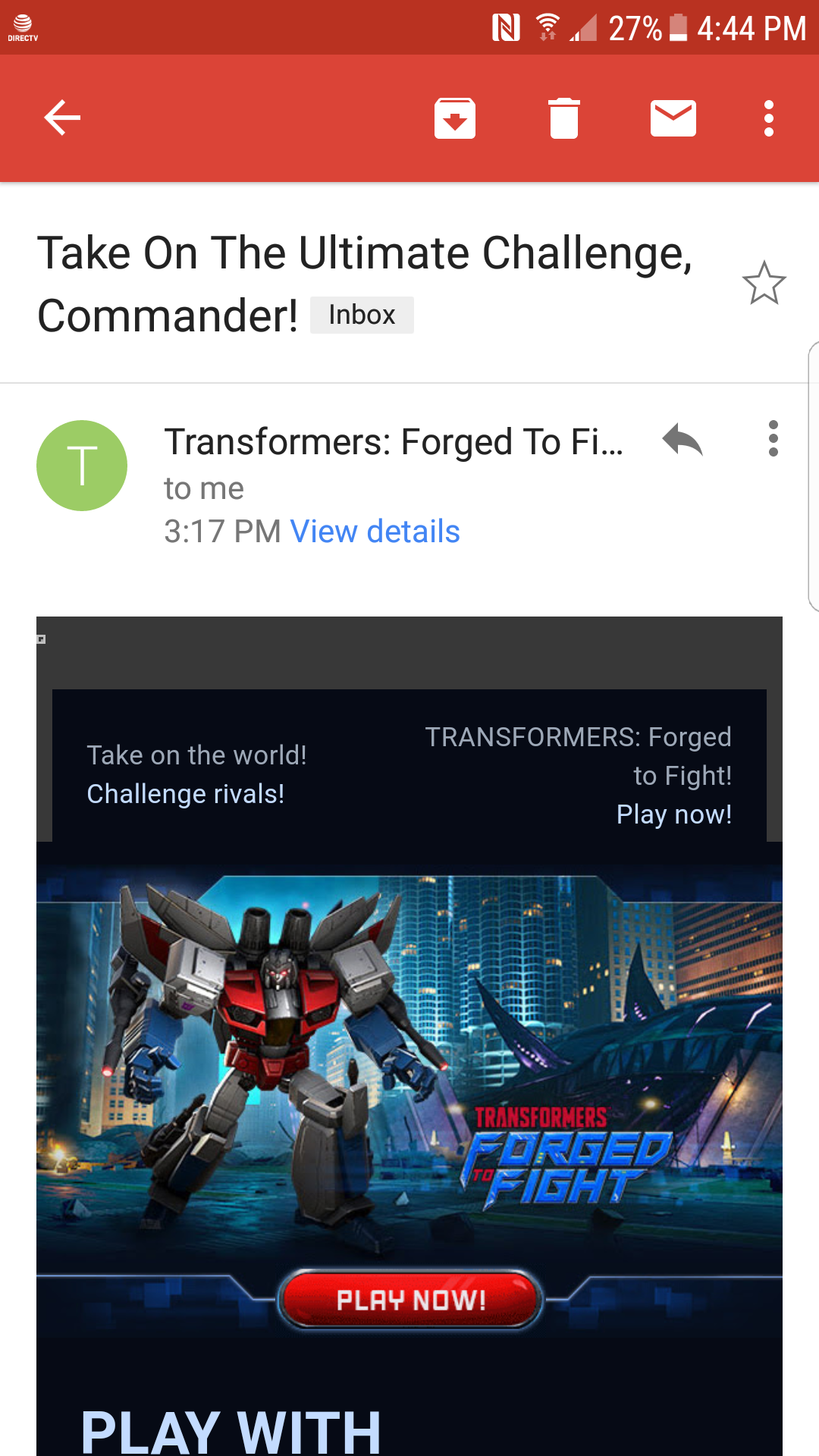Tap View details link
This screenshot has height=1456, width=819.
point(375,532)
